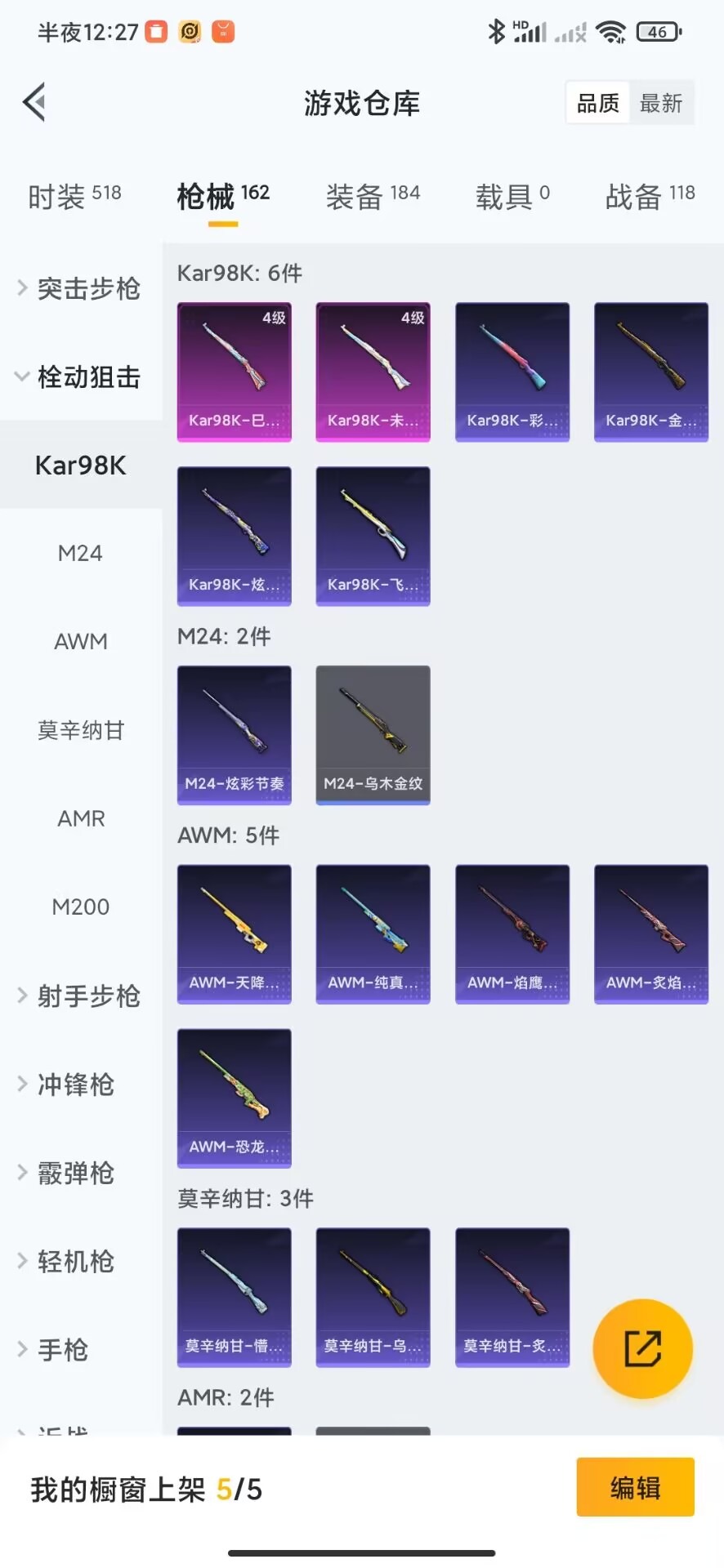Image resolution: width=724 pixels, height=1568 pixels.
Task: Switch to the 战备 tab
Action: click(650, 196)
